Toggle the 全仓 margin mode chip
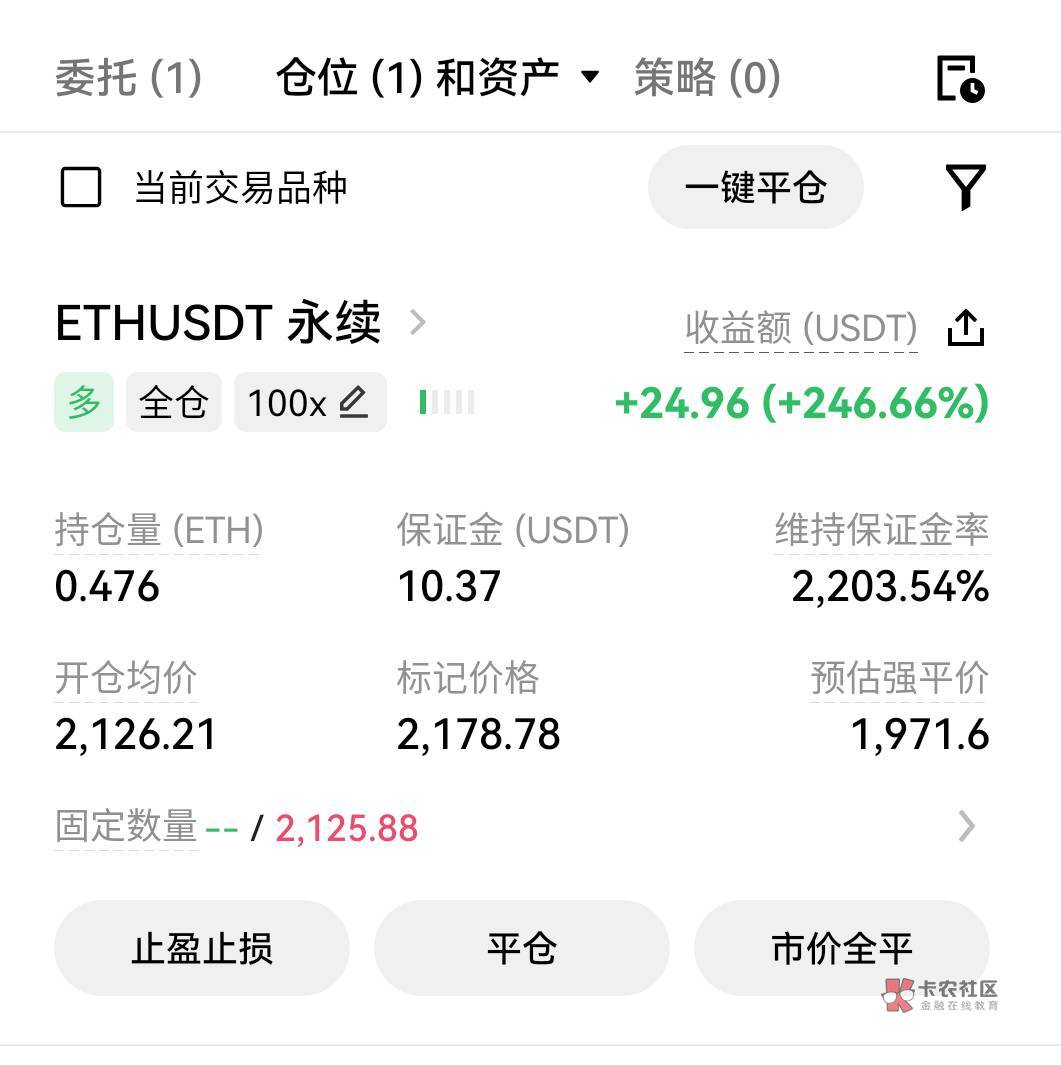This screenshot has width=1061, height=1065. [173, 403]
